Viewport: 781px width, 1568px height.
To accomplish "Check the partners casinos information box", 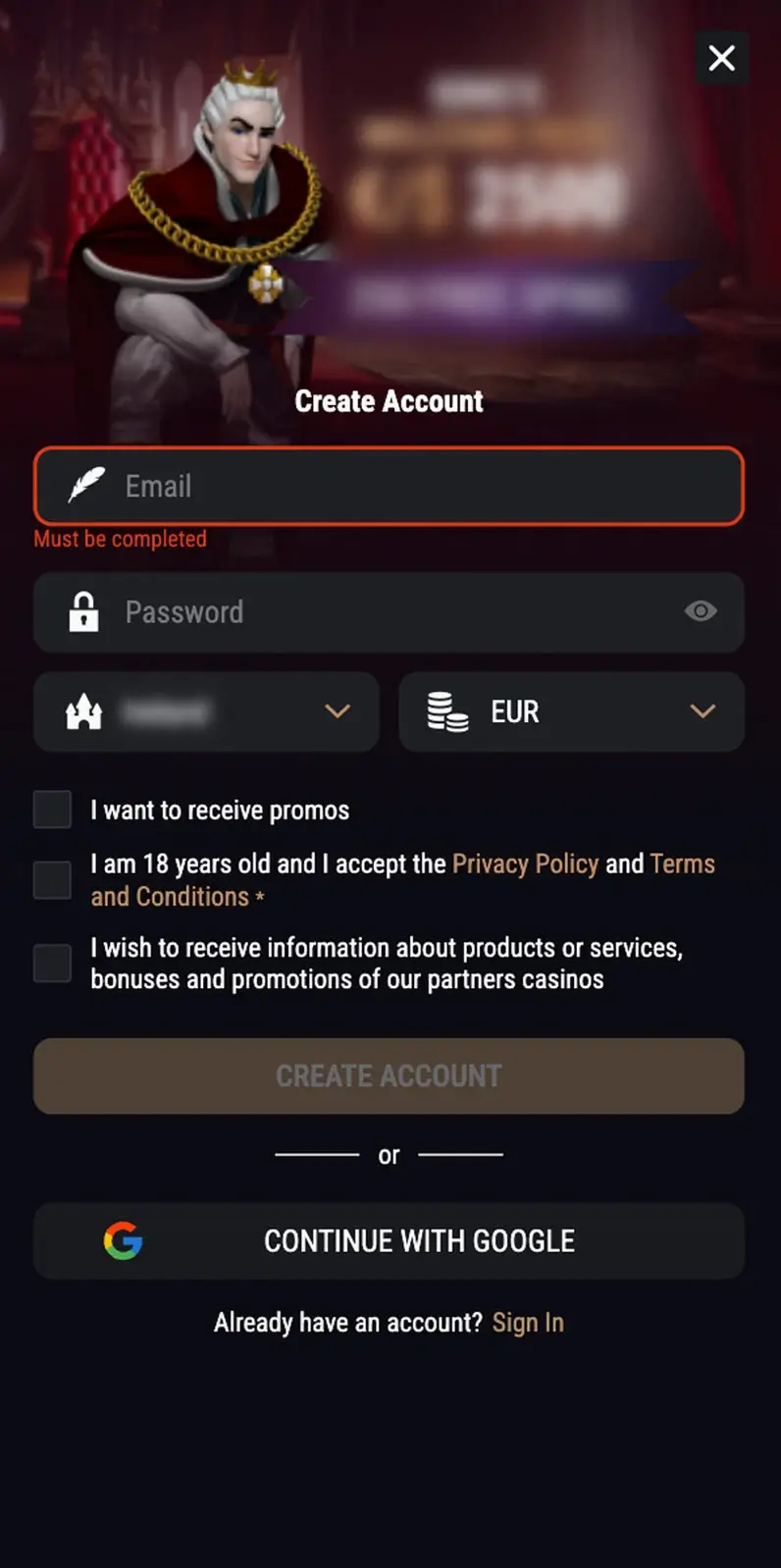I will (52, 963).
